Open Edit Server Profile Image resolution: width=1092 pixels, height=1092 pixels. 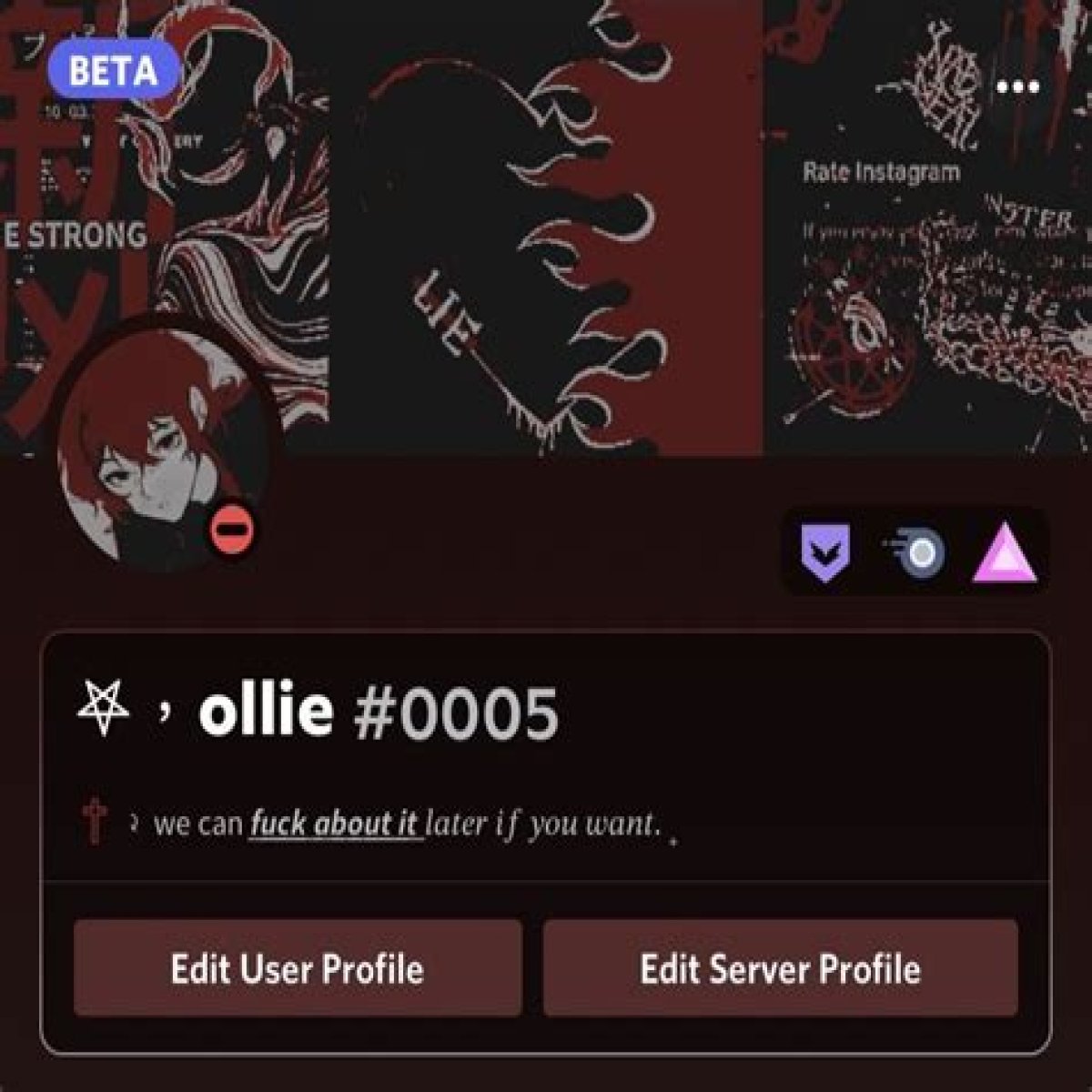[780, 968]
